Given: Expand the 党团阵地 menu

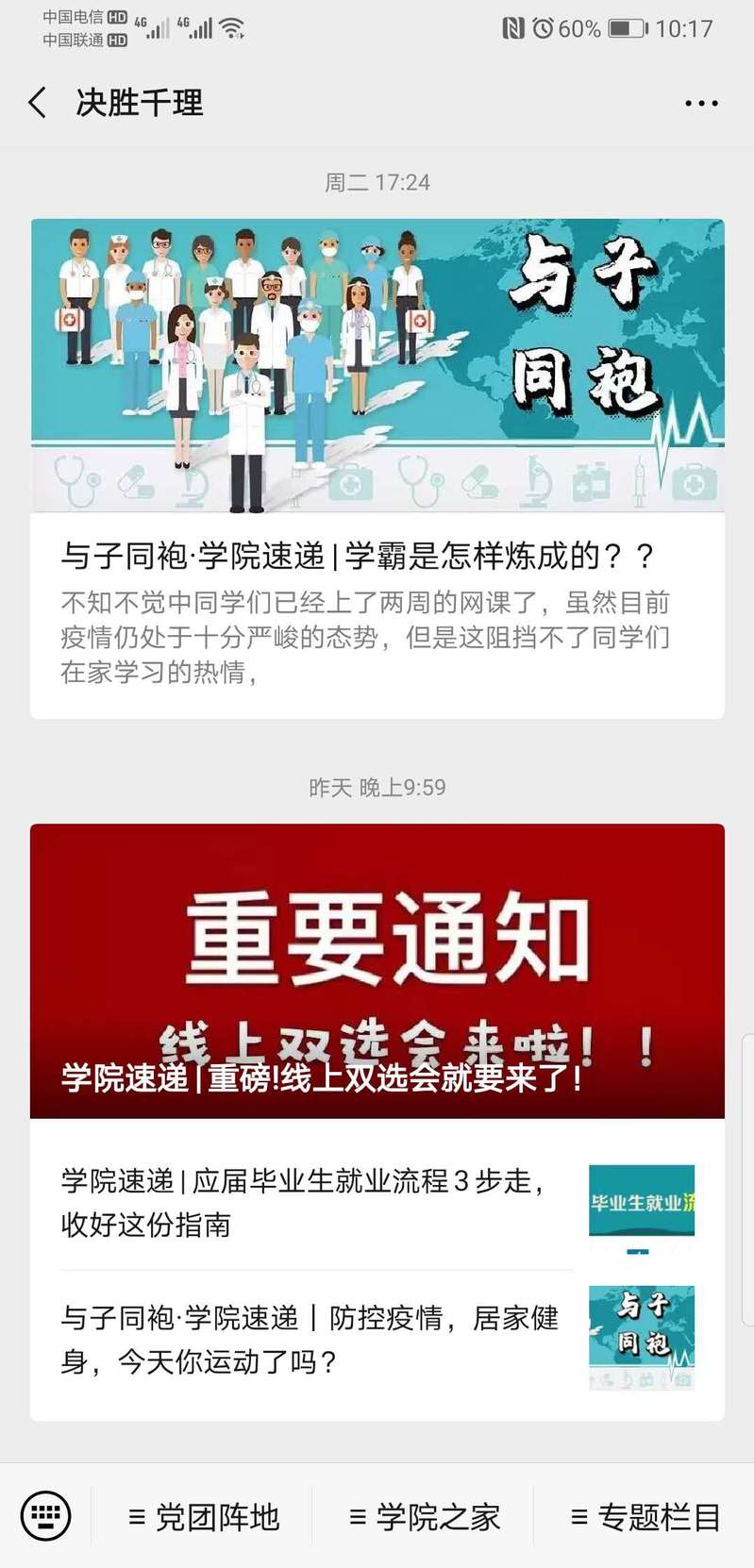Looking at the screenshot, I should pyautogui.click(x=203, y=1517).
